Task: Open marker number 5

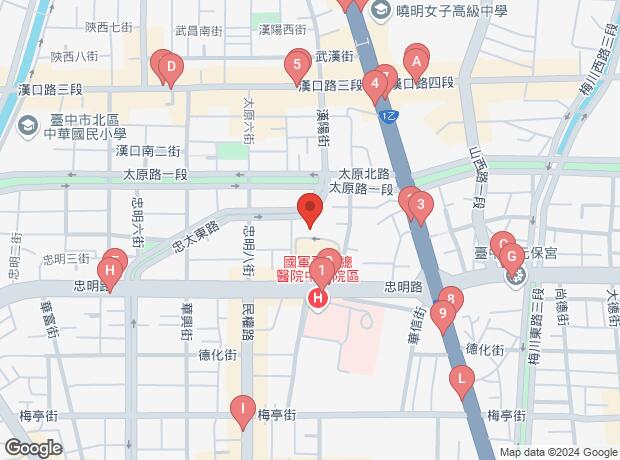Action: (x=295, y=68)
